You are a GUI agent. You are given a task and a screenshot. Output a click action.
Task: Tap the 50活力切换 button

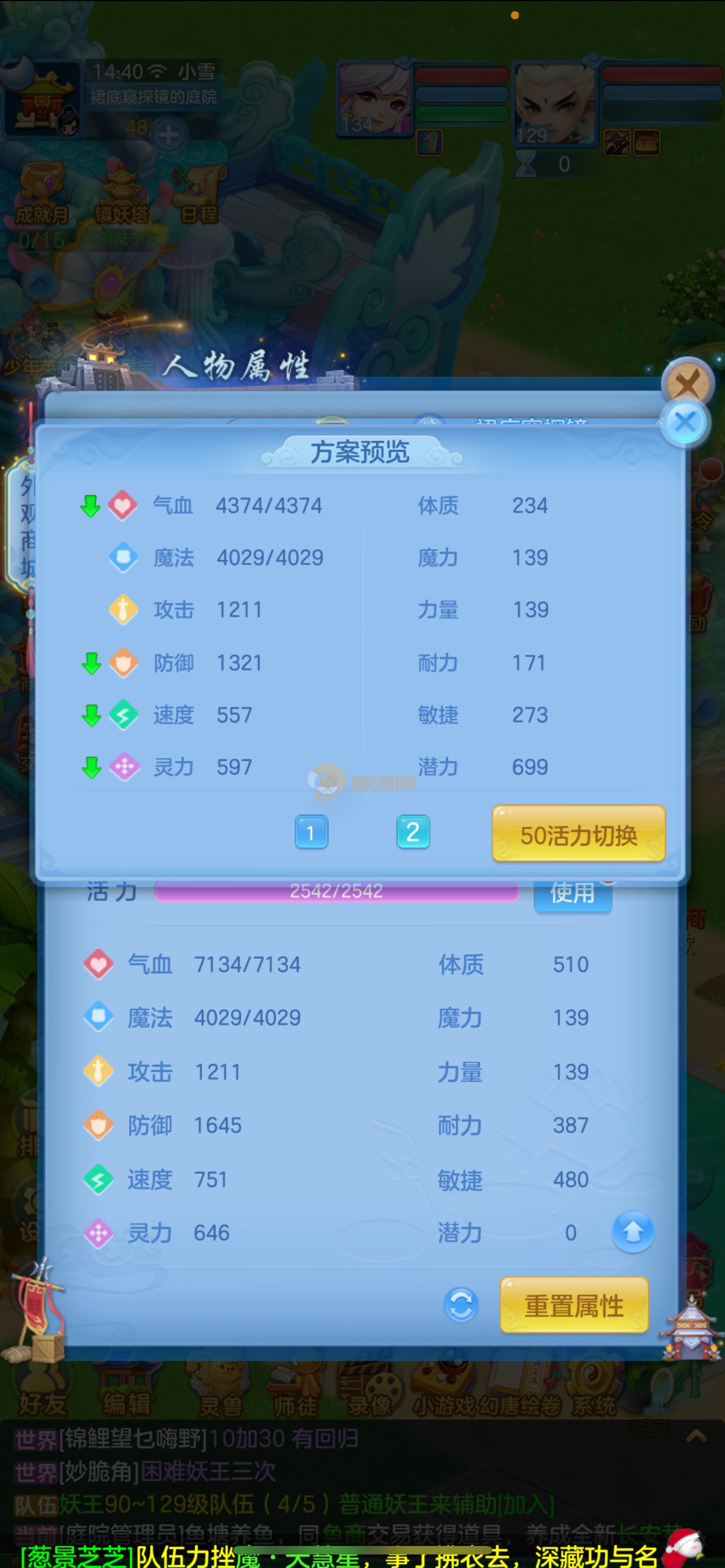578,835
